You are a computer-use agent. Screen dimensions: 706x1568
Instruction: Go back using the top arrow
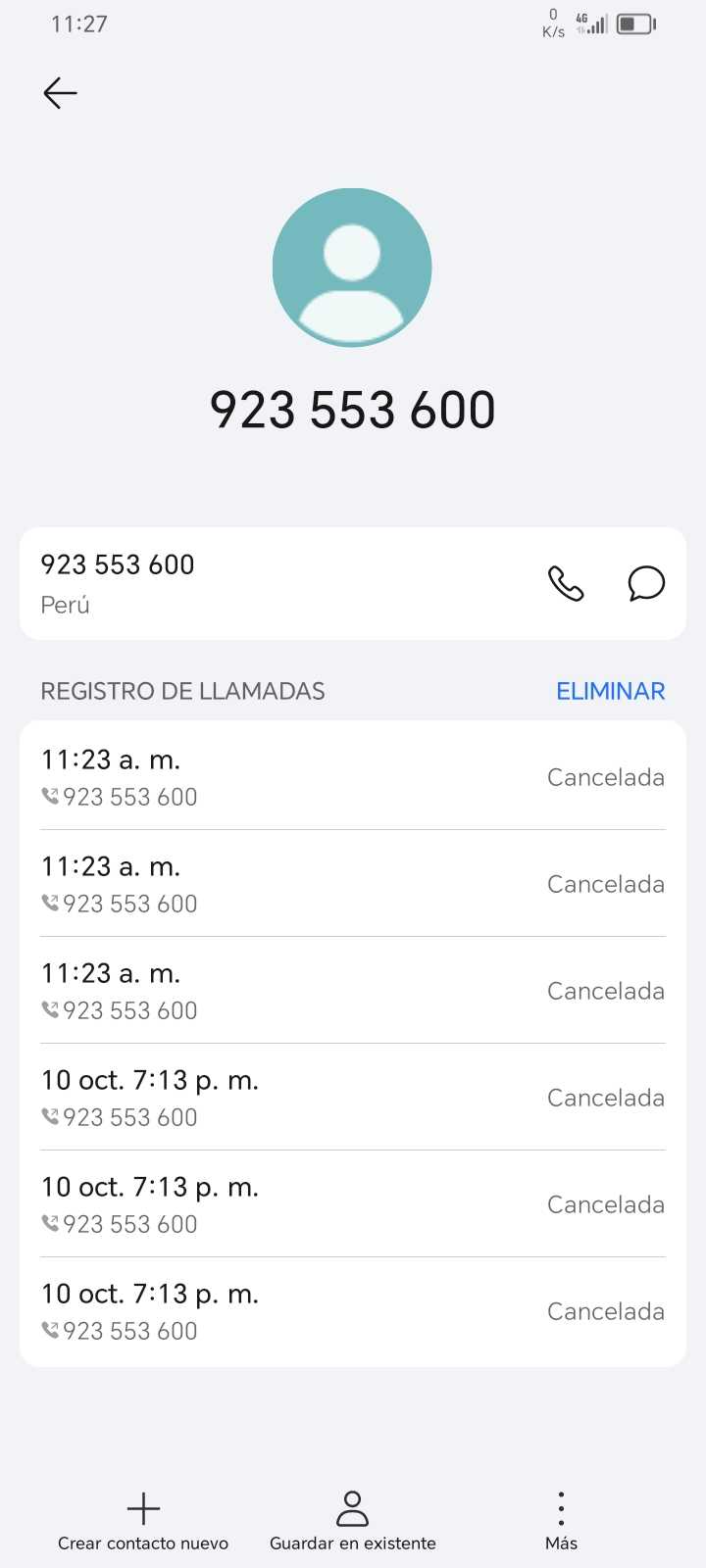click(60, 93)
